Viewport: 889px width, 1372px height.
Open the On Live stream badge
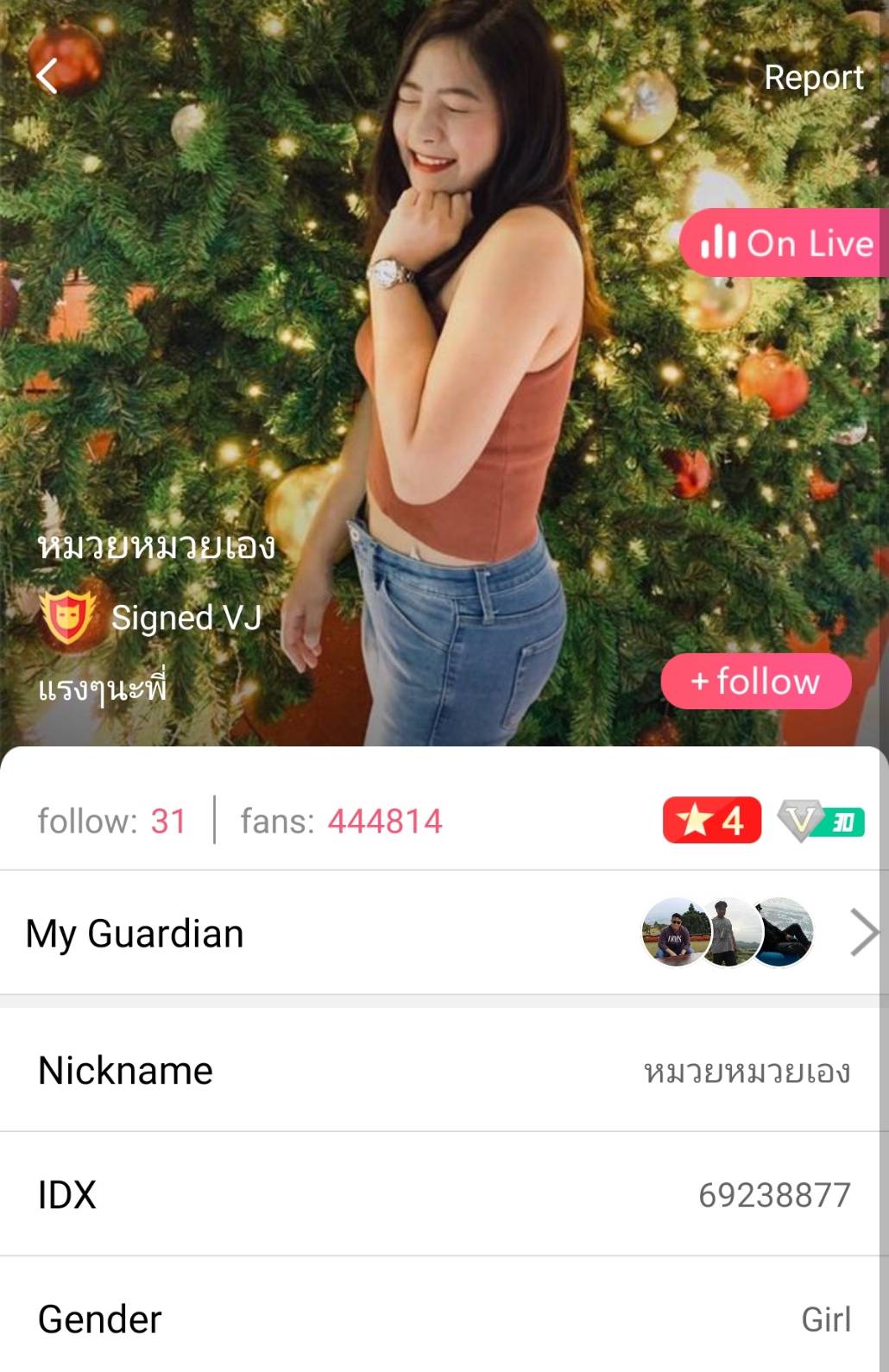[785, 243]
